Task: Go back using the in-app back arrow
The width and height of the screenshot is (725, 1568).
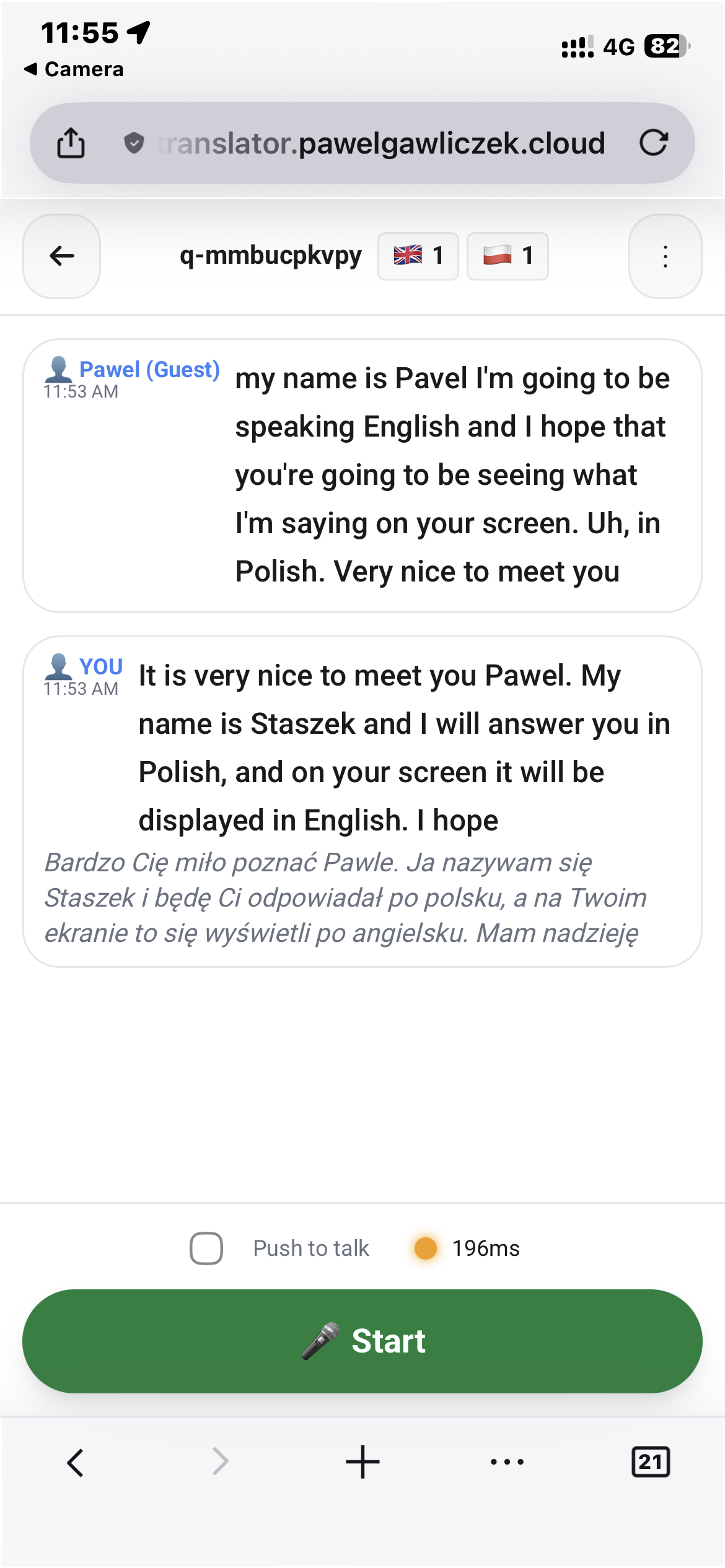Action: coord(60,255)
